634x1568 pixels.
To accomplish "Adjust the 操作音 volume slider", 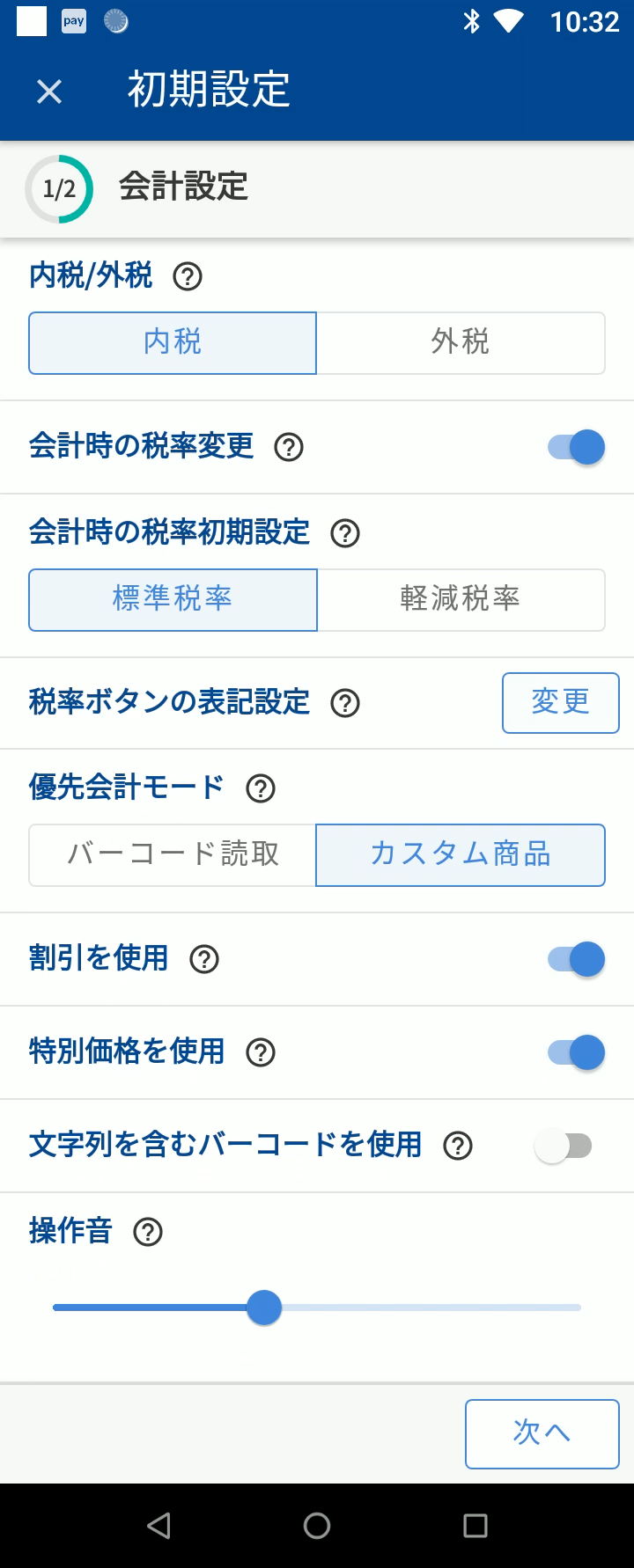I will [x=263, y=1308].
